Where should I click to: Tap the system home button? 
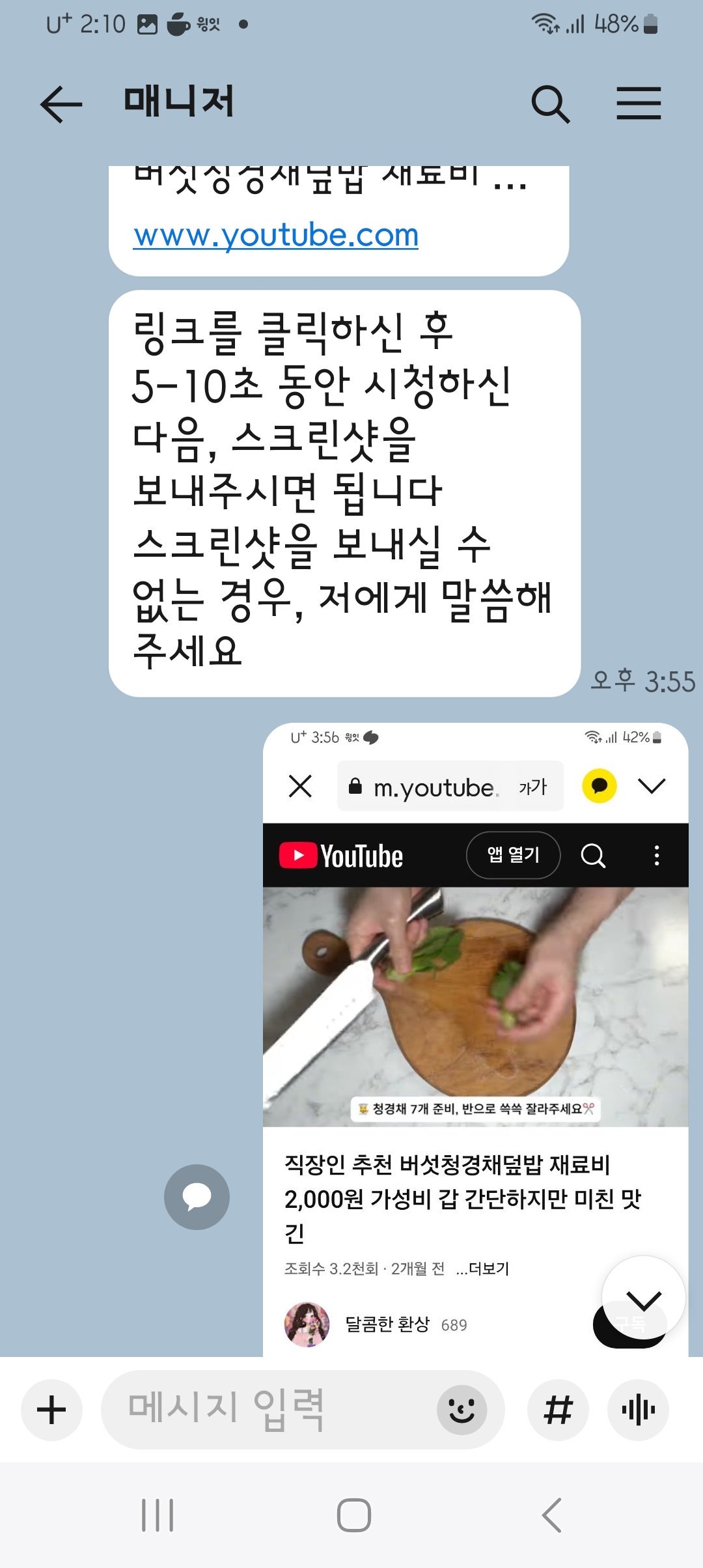coord(353,1515)
